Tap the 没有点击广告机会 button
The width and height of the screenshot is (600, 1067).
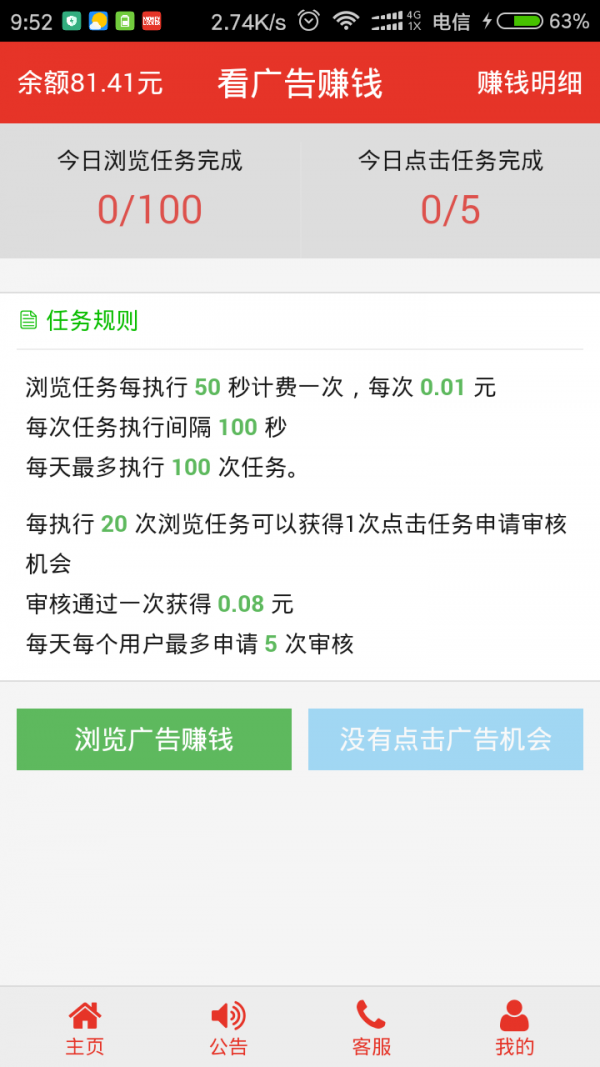click(445, 739)
